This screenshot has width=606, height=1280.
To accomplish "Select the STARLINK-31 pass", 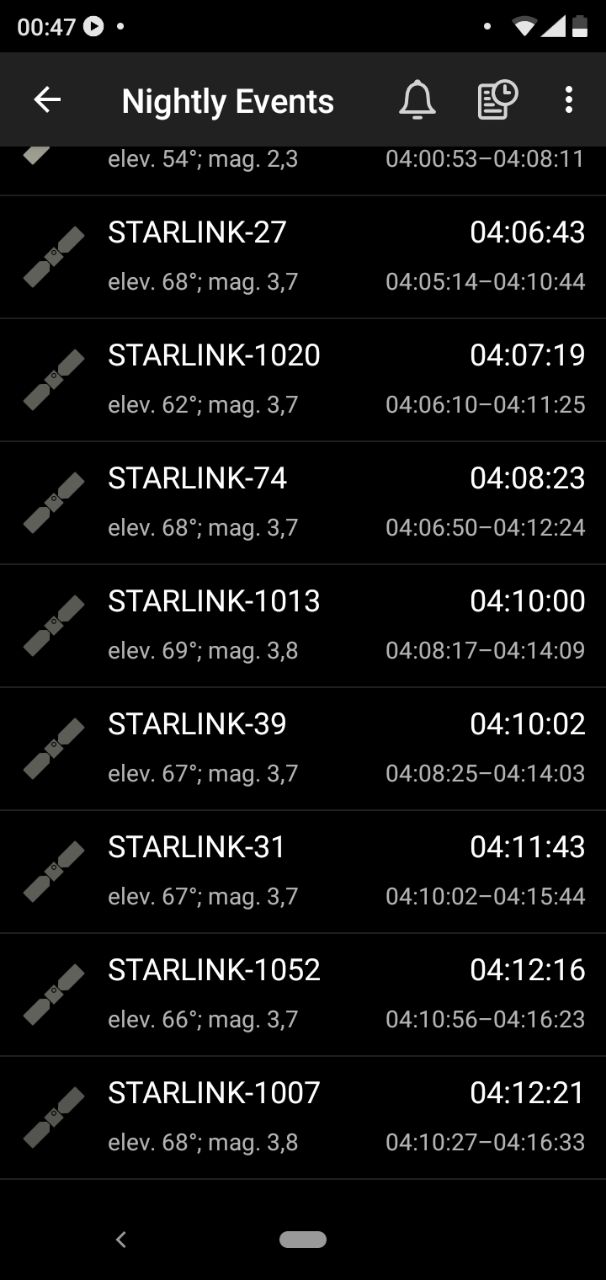I will [303, 872].
